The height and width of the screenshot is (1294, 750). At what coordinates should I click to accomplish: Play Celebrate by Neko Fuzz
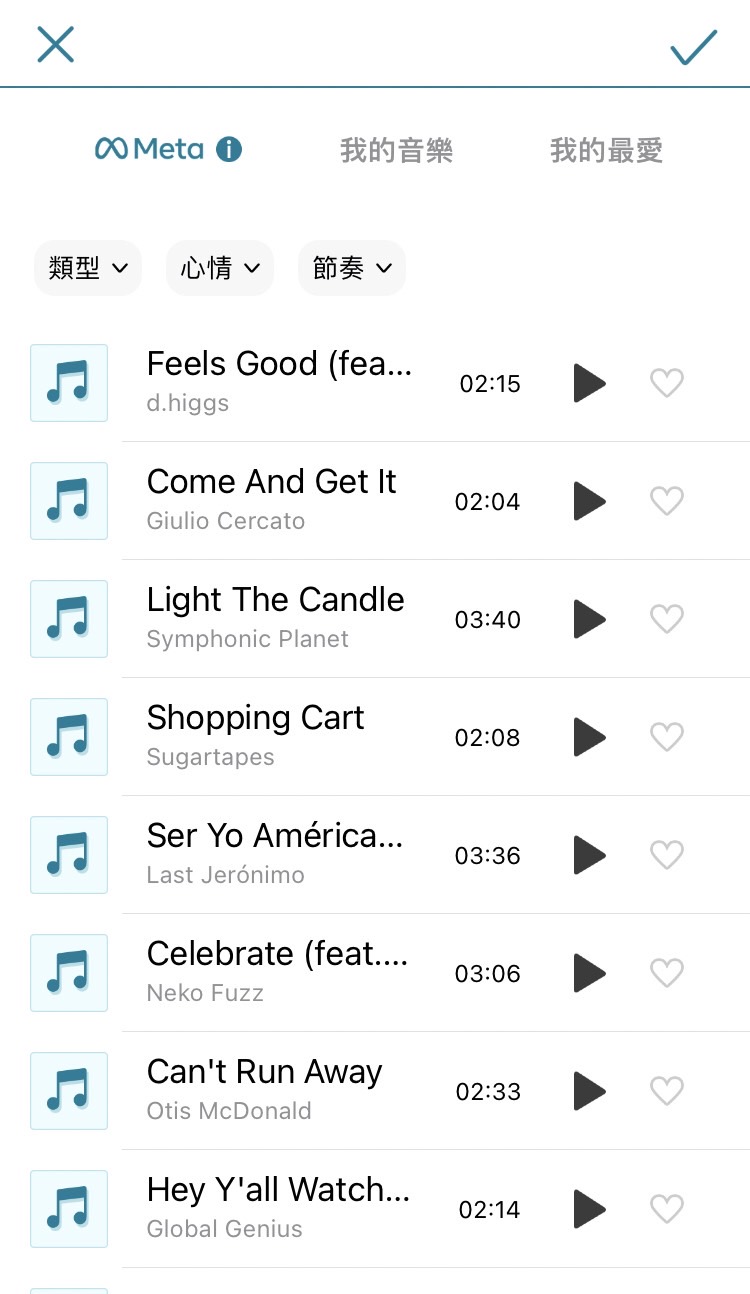coord(589,973)
